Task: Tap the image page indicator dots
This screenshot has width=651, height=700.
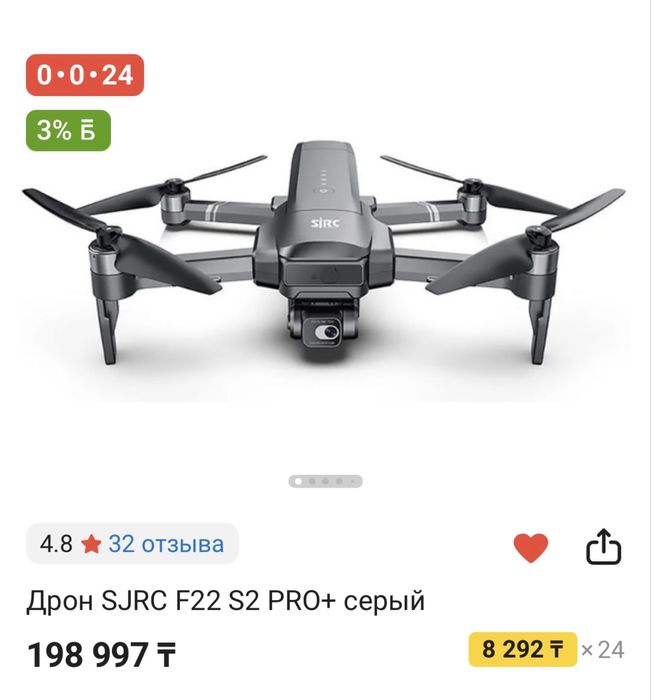Action: [x=326, y=481]
